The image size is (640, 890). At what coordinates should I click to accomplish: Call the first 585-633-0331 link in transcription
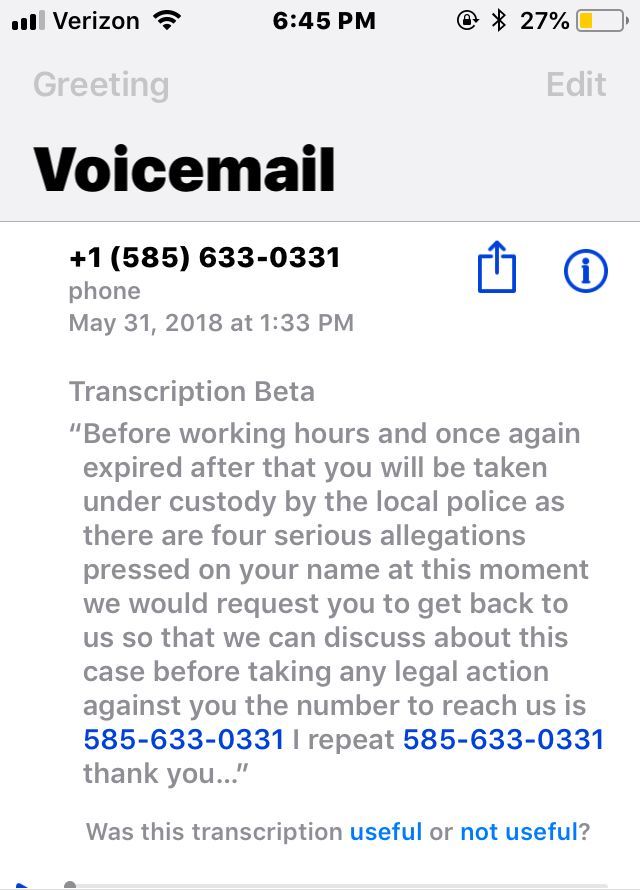click(184, 740)
